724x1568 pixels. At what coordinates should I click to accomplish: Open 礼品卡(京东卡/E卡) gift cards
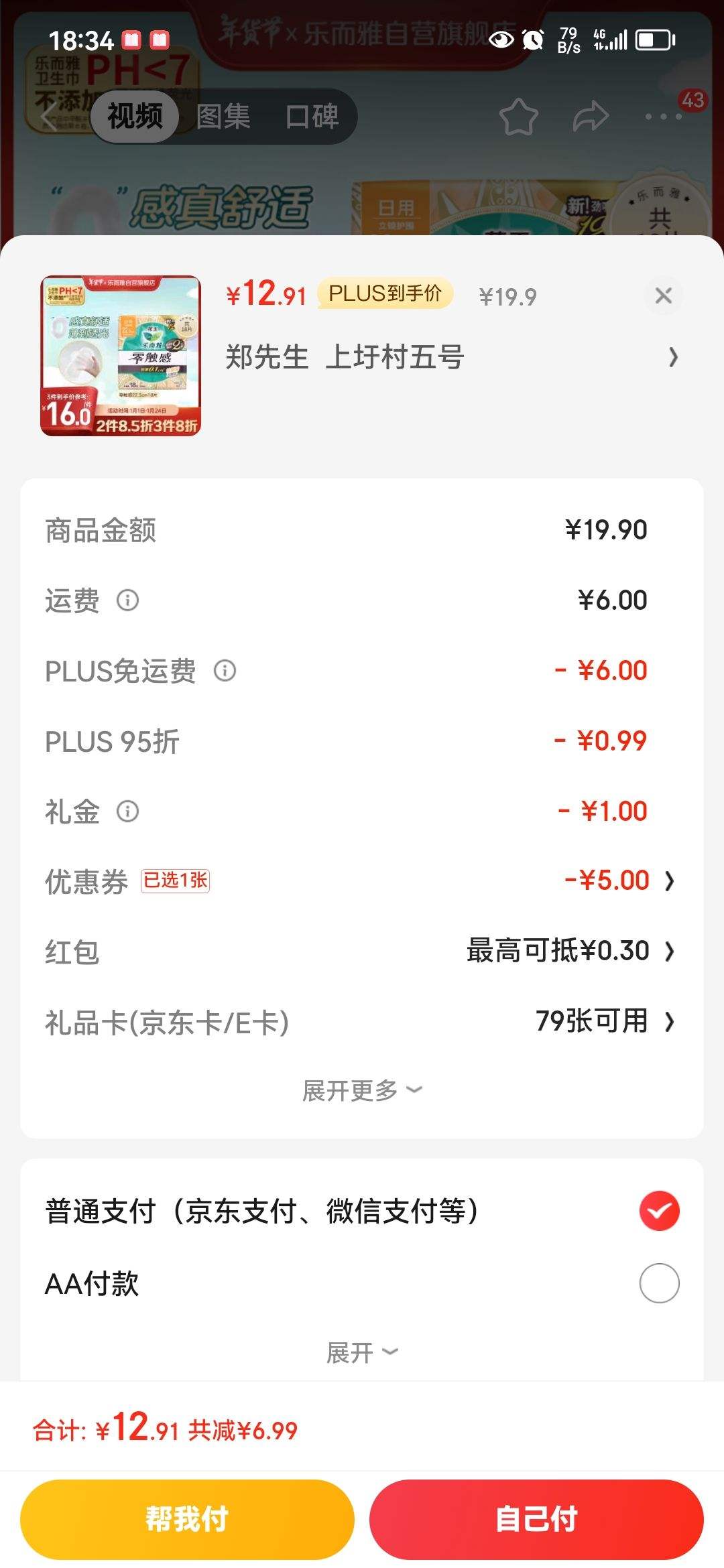[603, 1022]
